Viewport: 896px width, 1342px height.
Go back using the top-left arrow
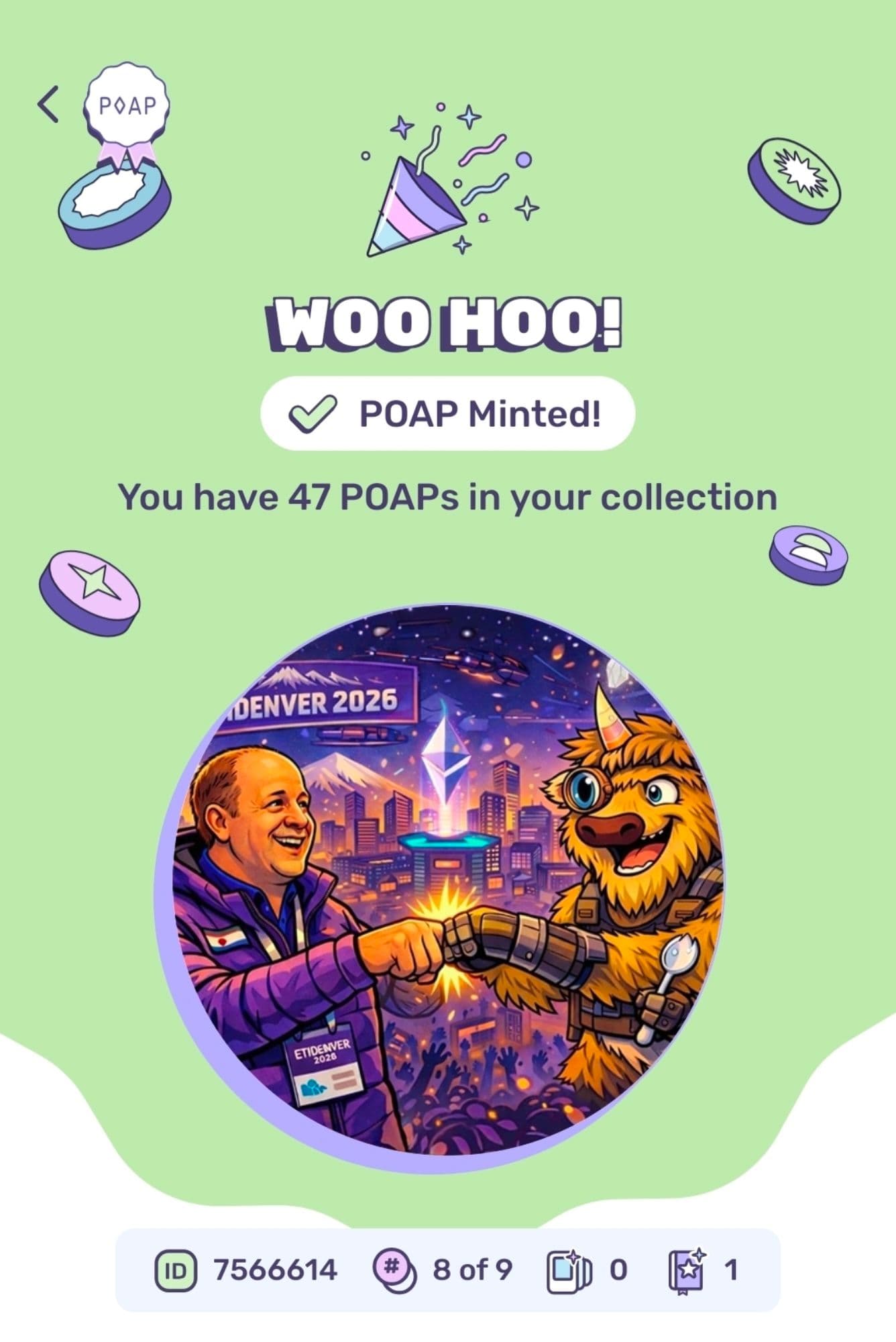pos(49,105)
